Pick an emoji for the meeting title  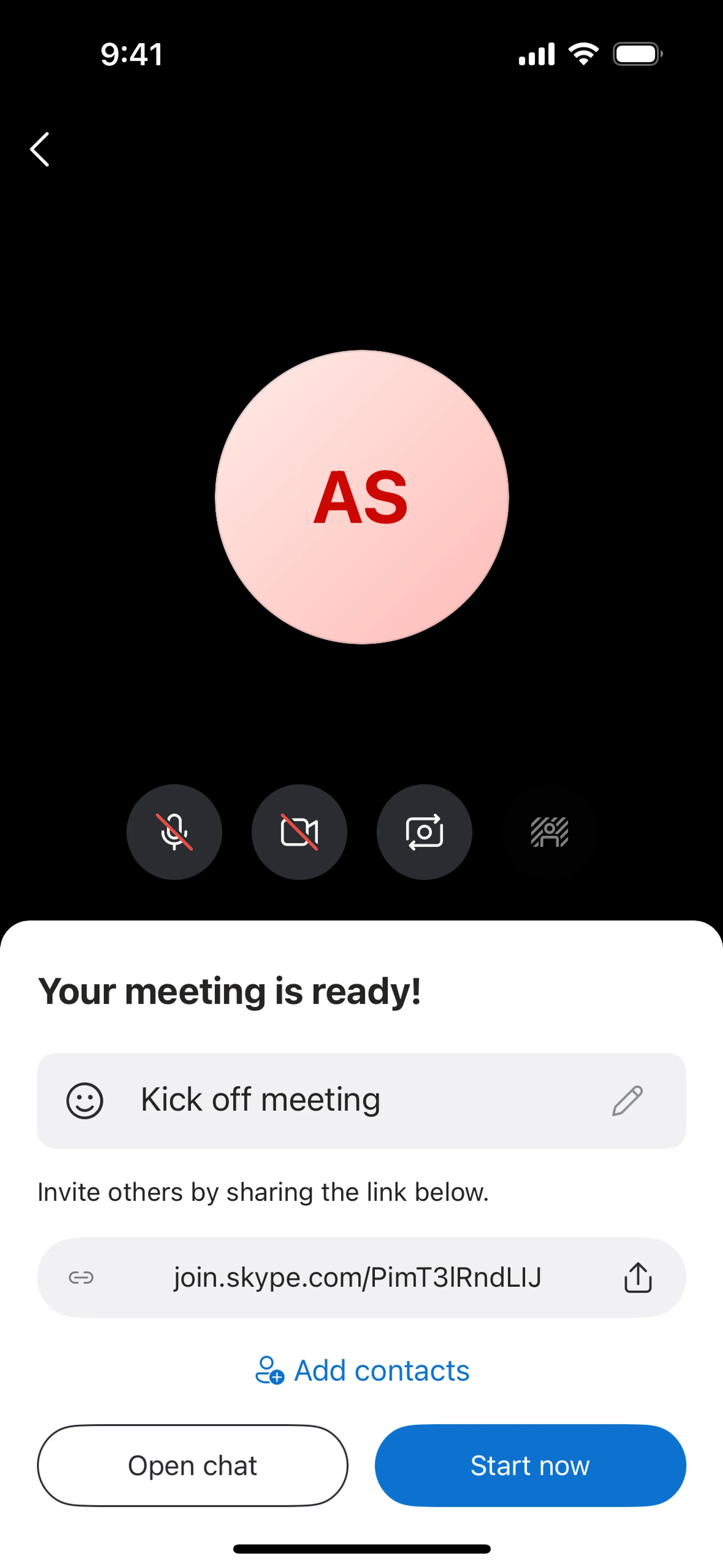85,1100
